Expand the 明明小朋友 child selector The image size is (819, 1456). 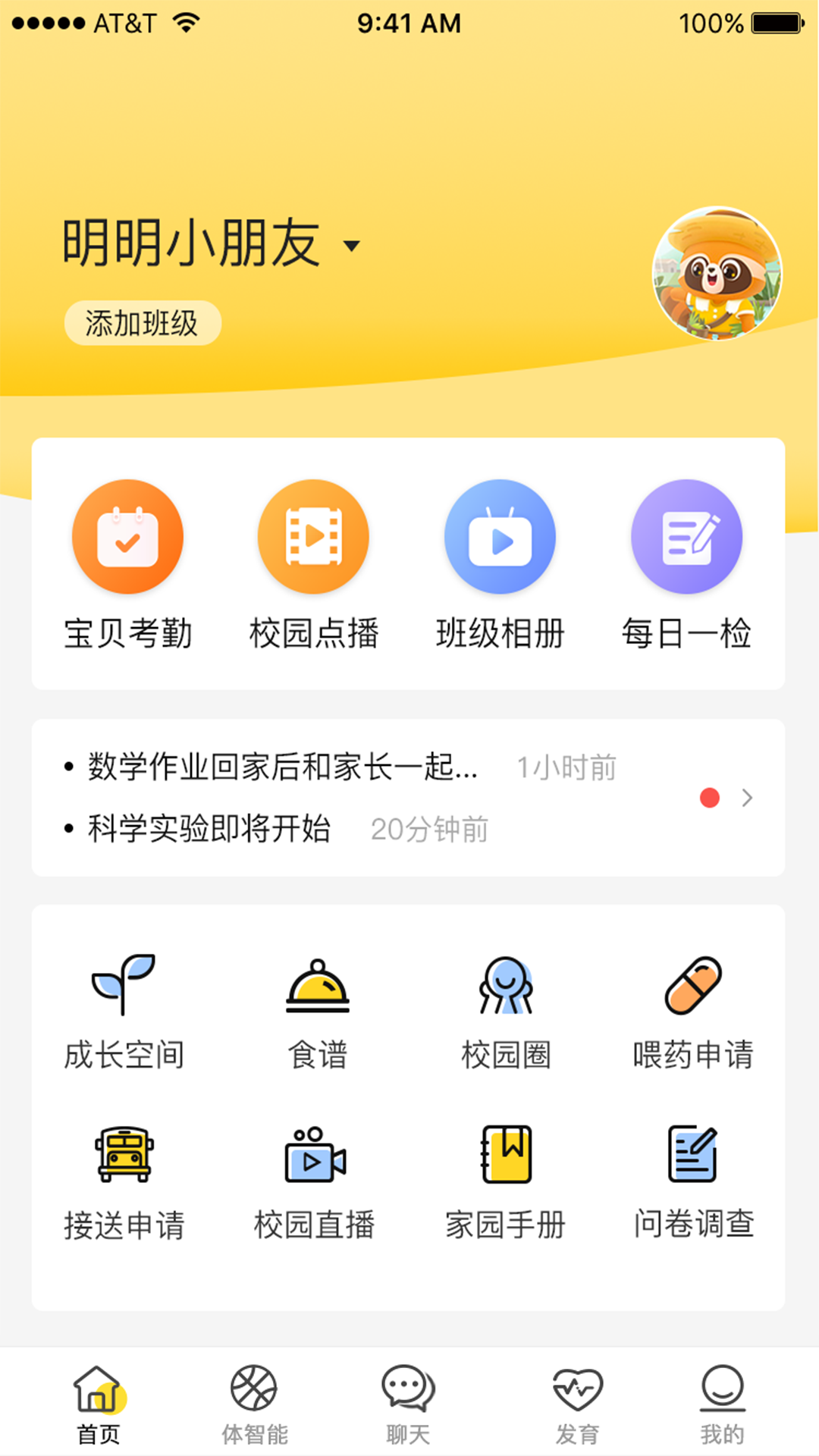(x=212, y=244)
